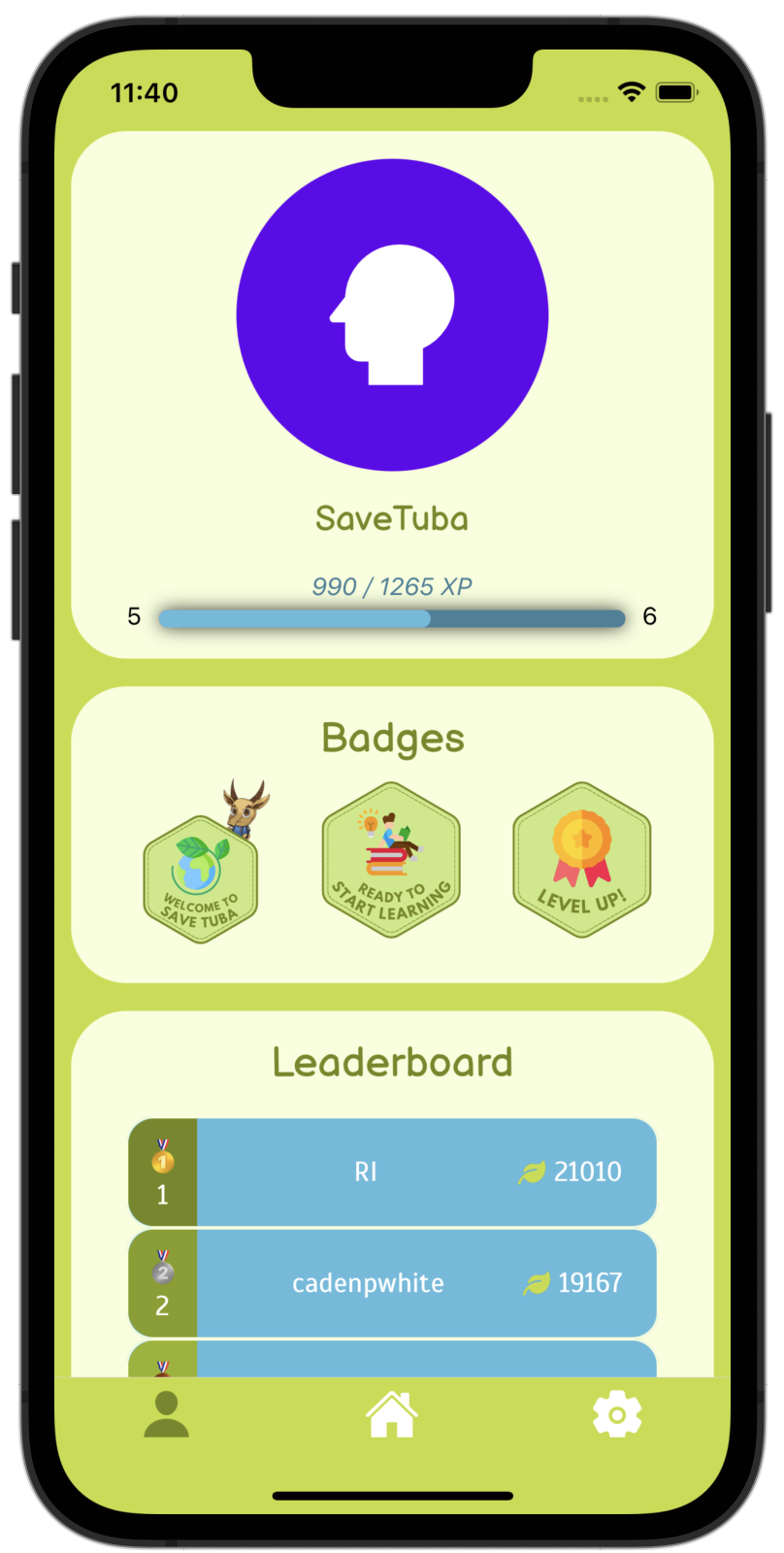Tap the purple profile avatar
This screenshot has height=1553, width=784.
392,315
